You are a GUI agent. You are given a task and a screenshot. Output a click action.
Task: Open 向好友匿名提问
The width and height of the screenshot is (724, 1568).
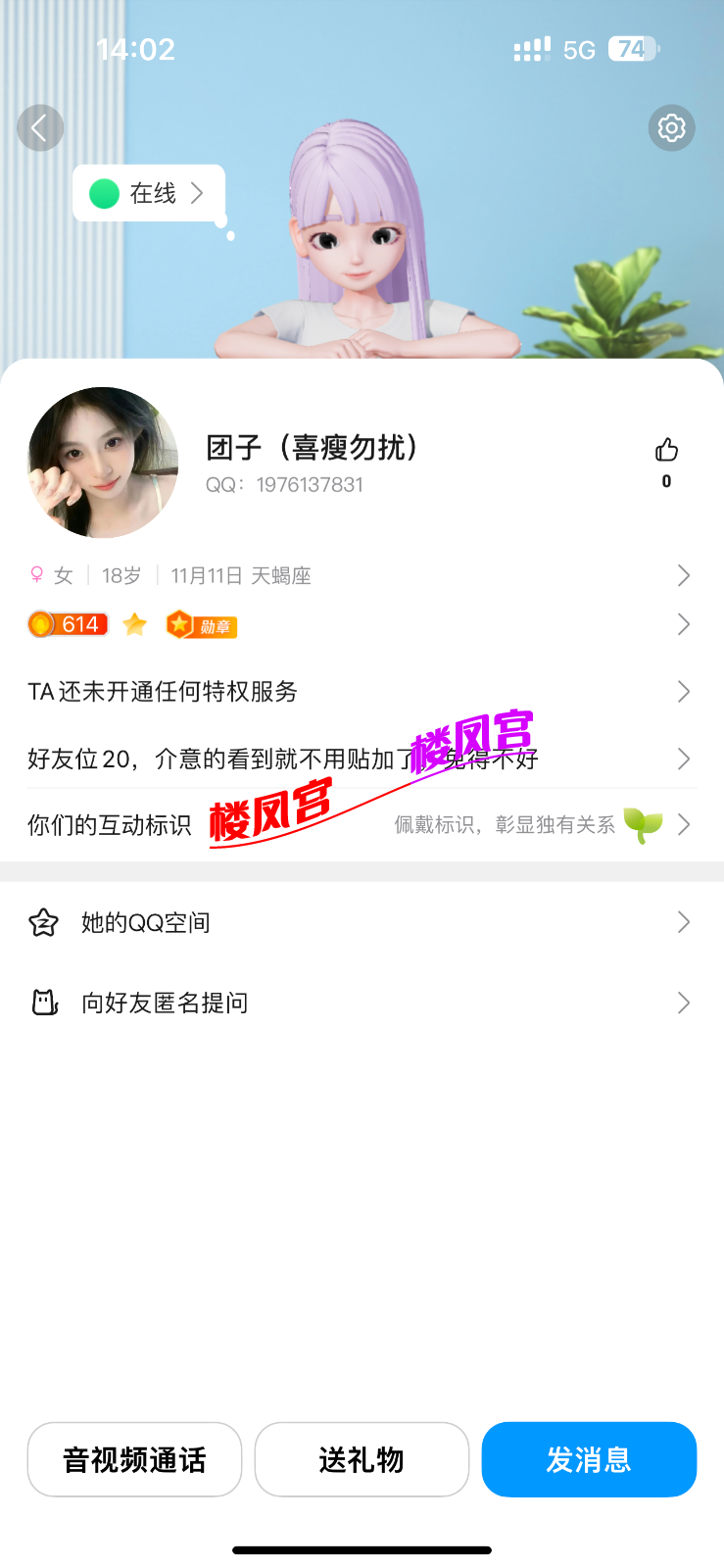pyautogui.click(x=361, y=1003)
